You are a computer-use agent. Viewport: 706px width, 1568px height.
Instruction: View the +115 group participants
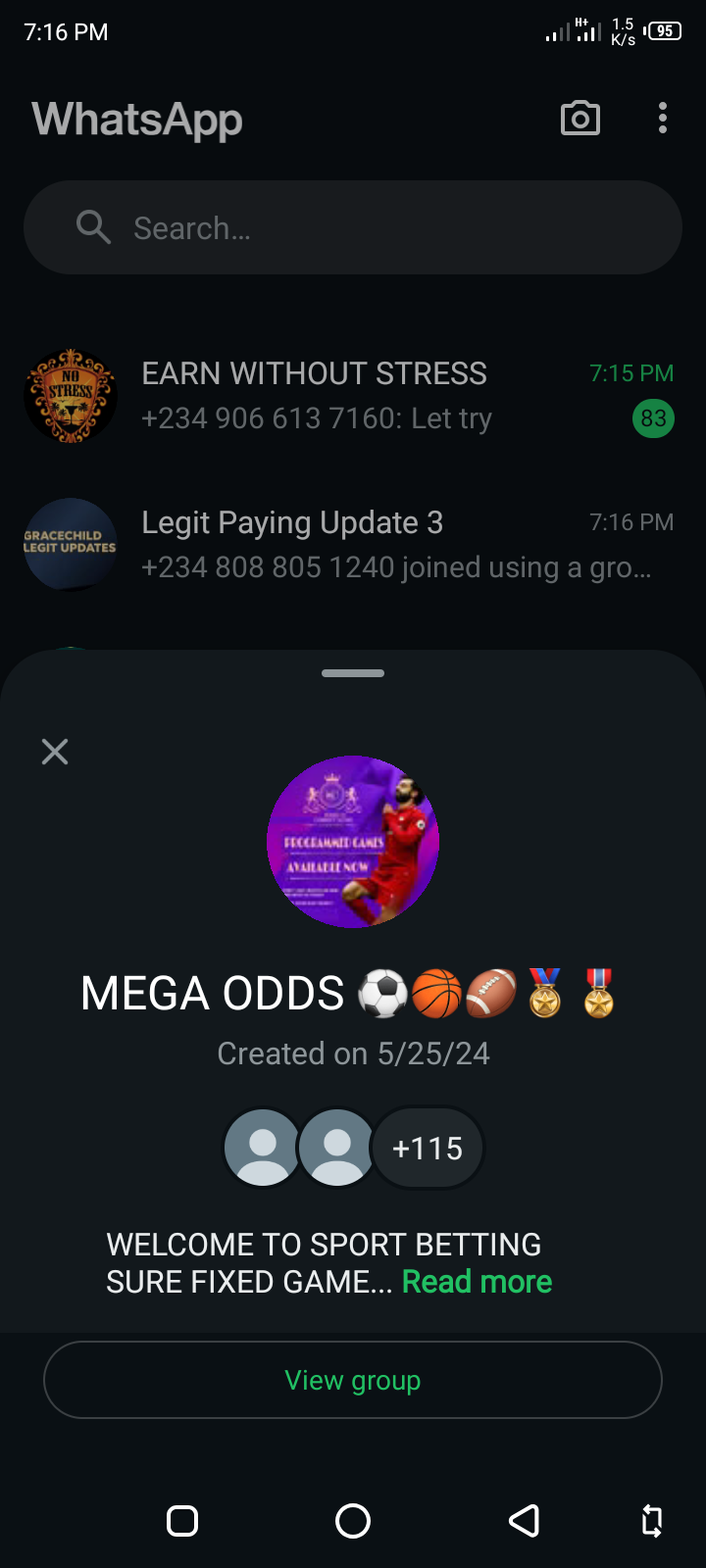click(428, 1148)
